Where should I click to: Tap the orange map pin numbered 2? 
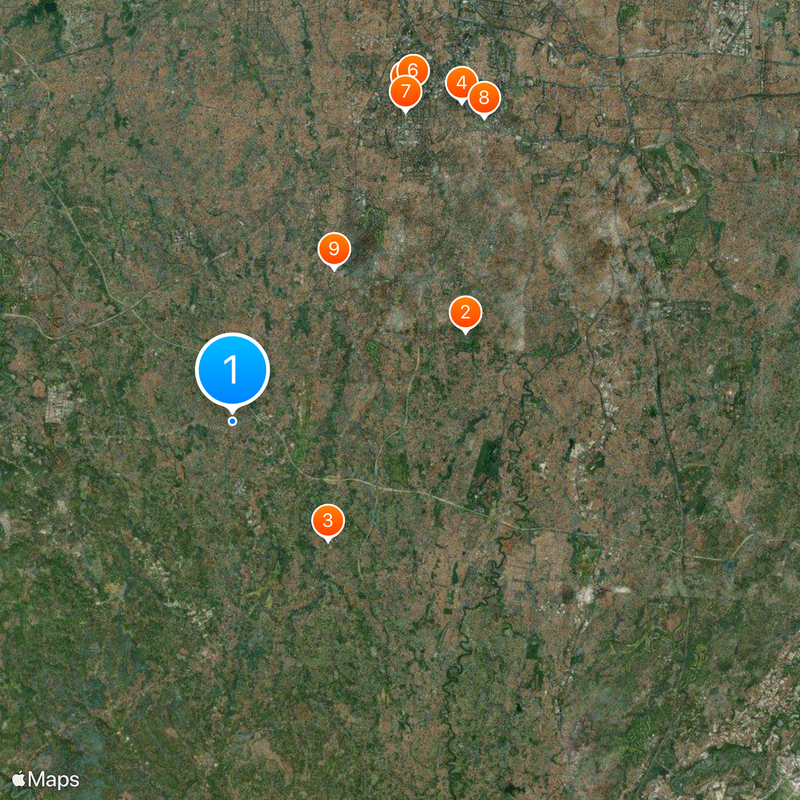coord(465,313)
